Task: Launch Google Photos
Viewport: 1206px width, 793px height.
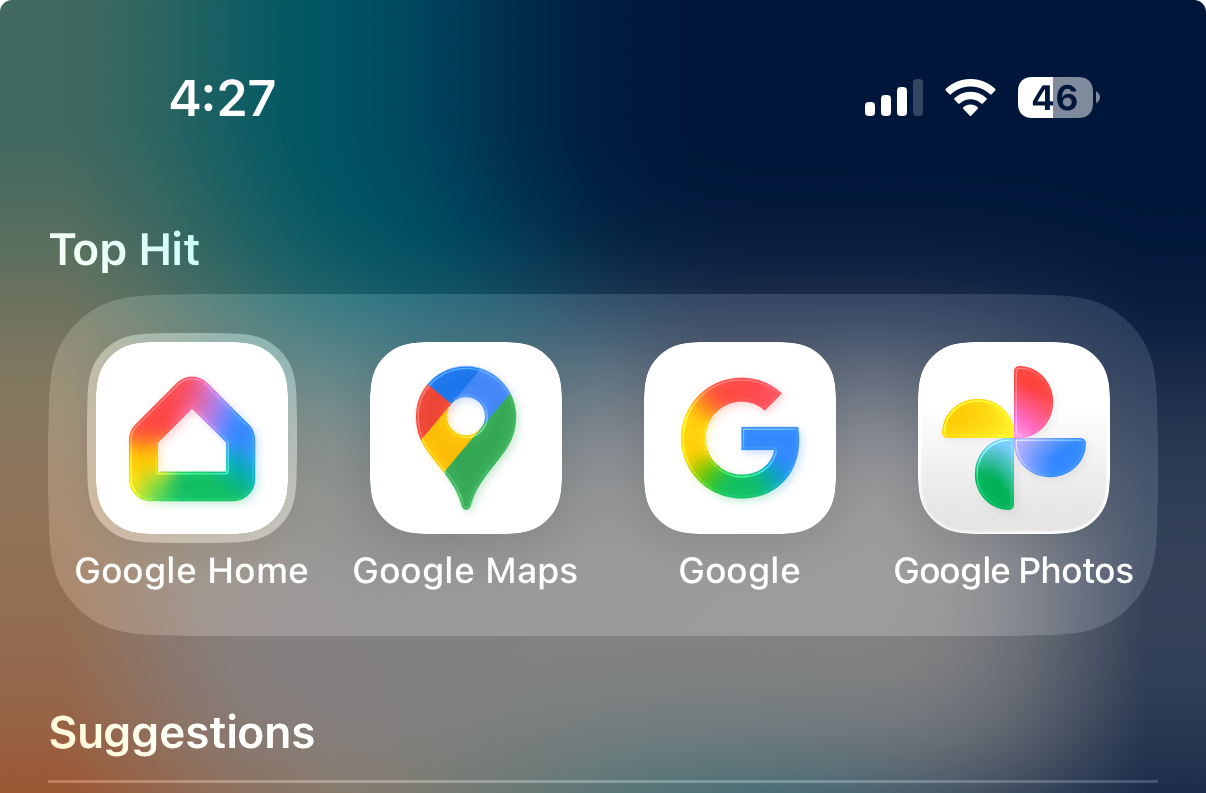Action: pos(1013,438)
